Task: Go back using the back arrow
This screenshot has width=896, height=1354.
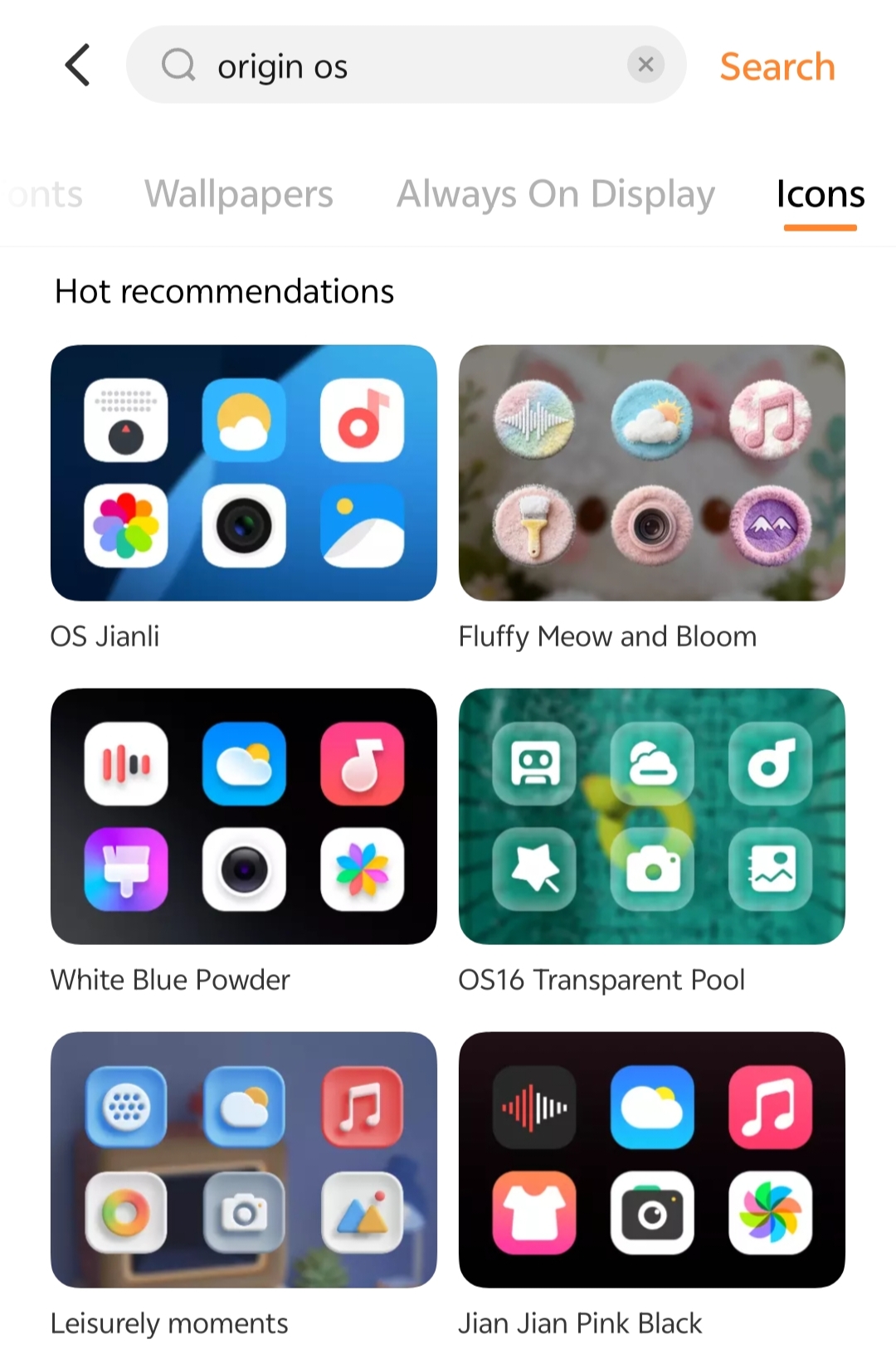Action: click(77, 66)
